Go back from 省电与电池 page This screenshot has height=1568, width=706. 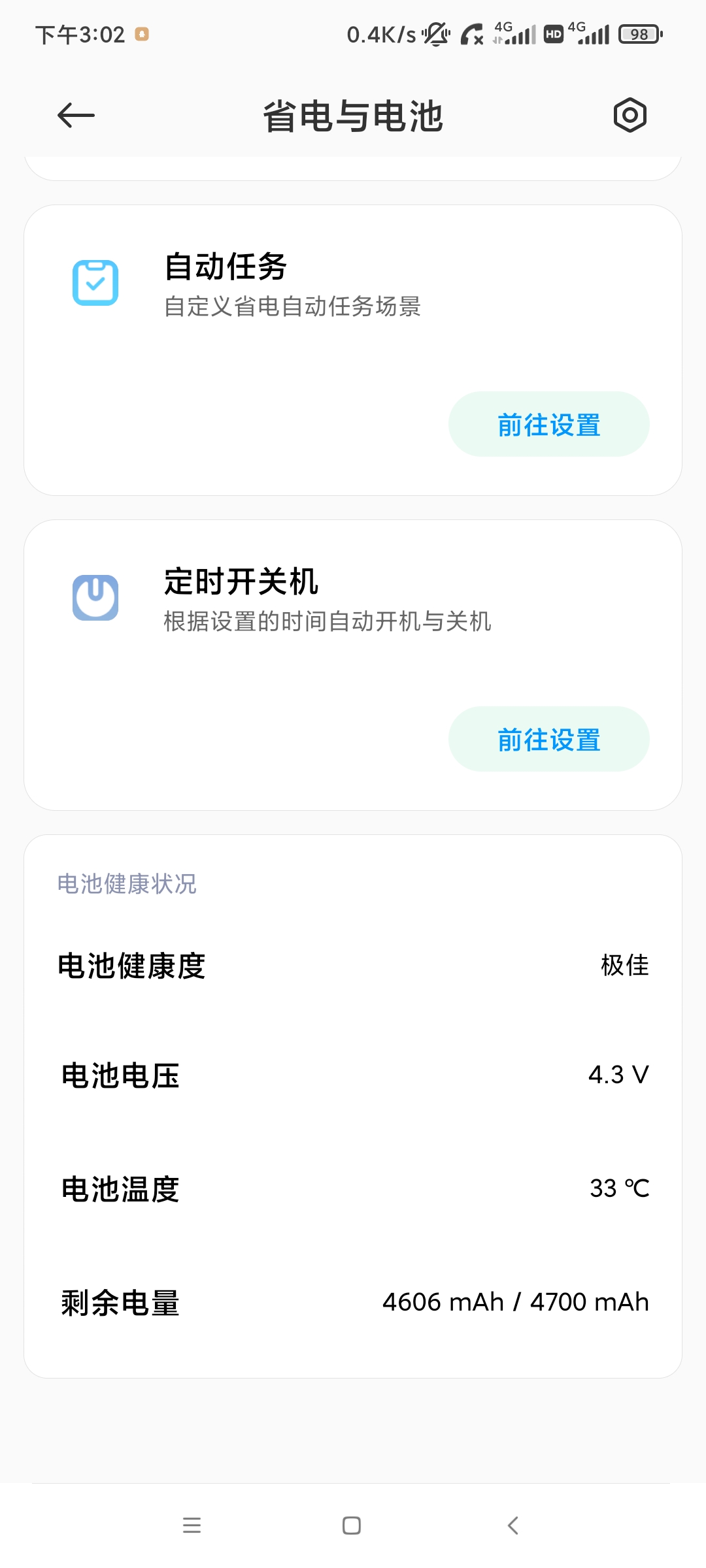tap(76, 116)
